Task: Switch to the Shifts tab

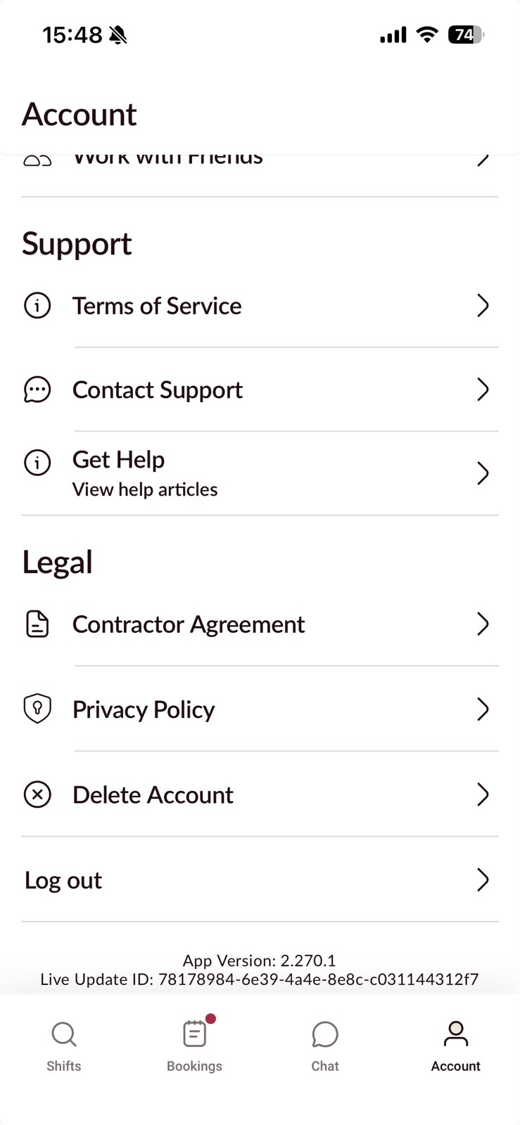Action: [64, 1046]
